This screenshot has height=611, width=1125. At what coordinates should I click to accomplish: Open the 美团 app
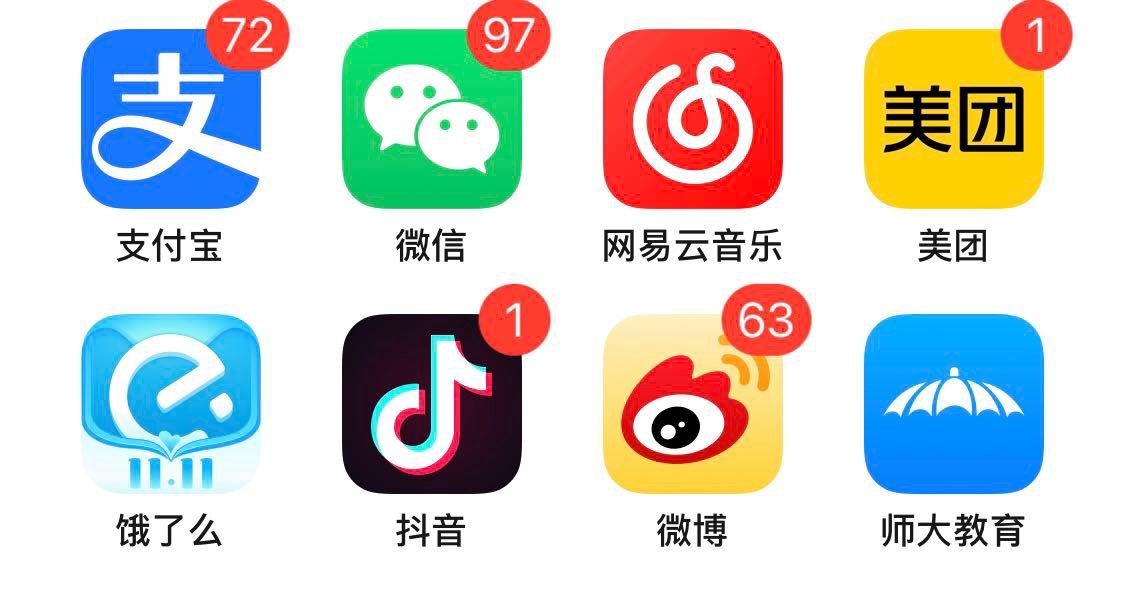coord(953,118)
